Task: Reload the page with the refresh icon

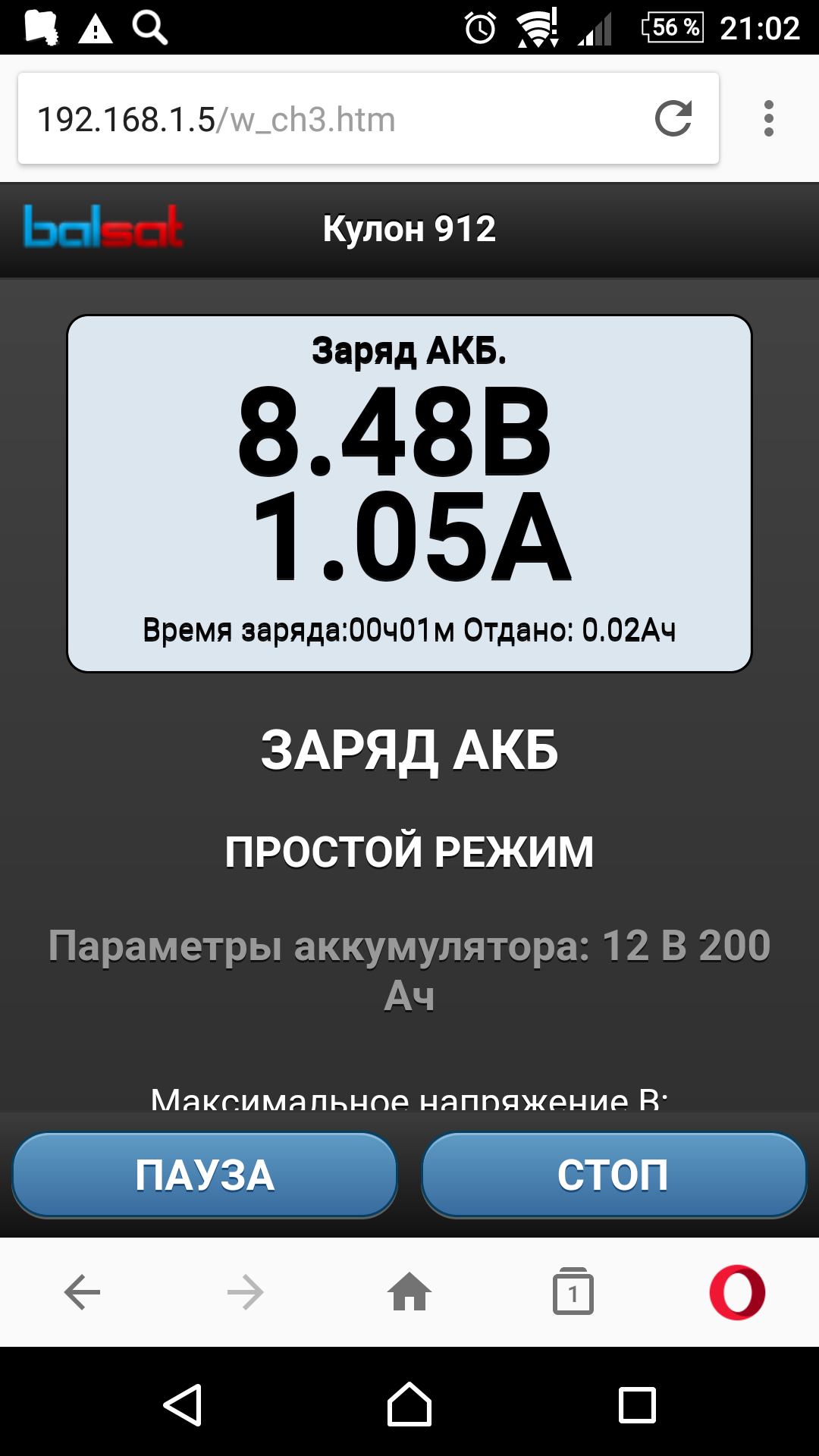Action: coord(673,119)
